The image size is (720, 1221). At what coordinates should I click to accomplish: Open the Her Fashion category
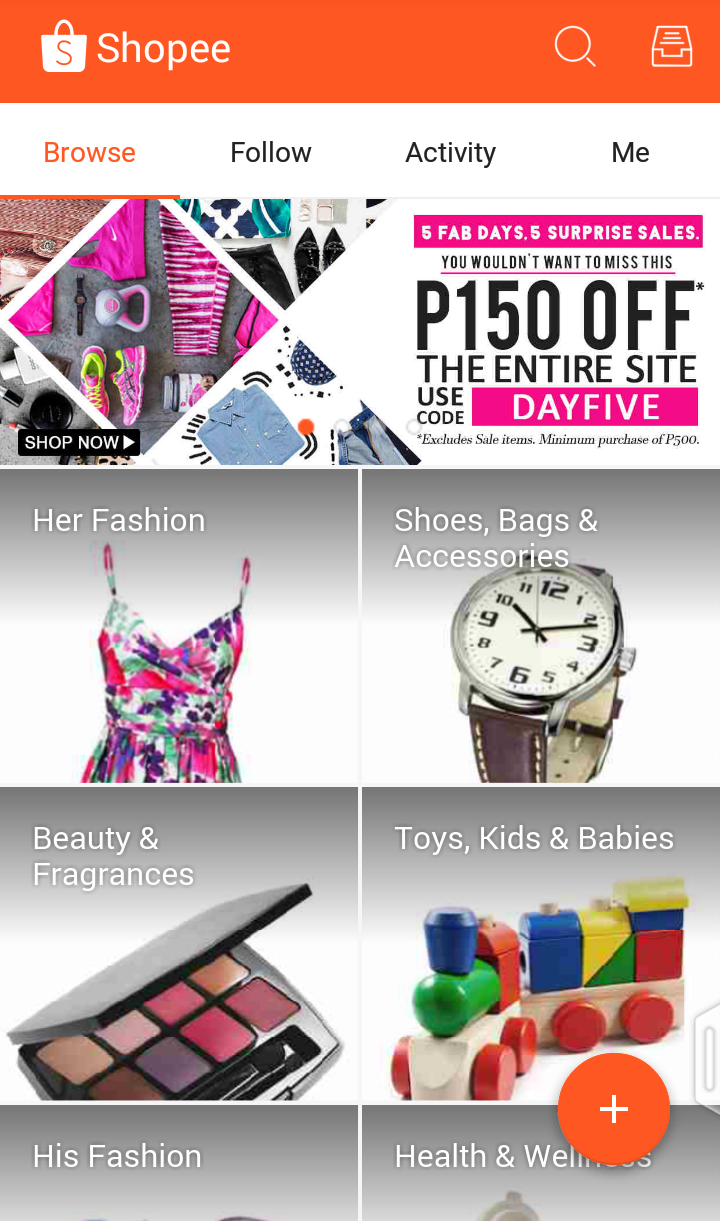[x=179, y=627]
